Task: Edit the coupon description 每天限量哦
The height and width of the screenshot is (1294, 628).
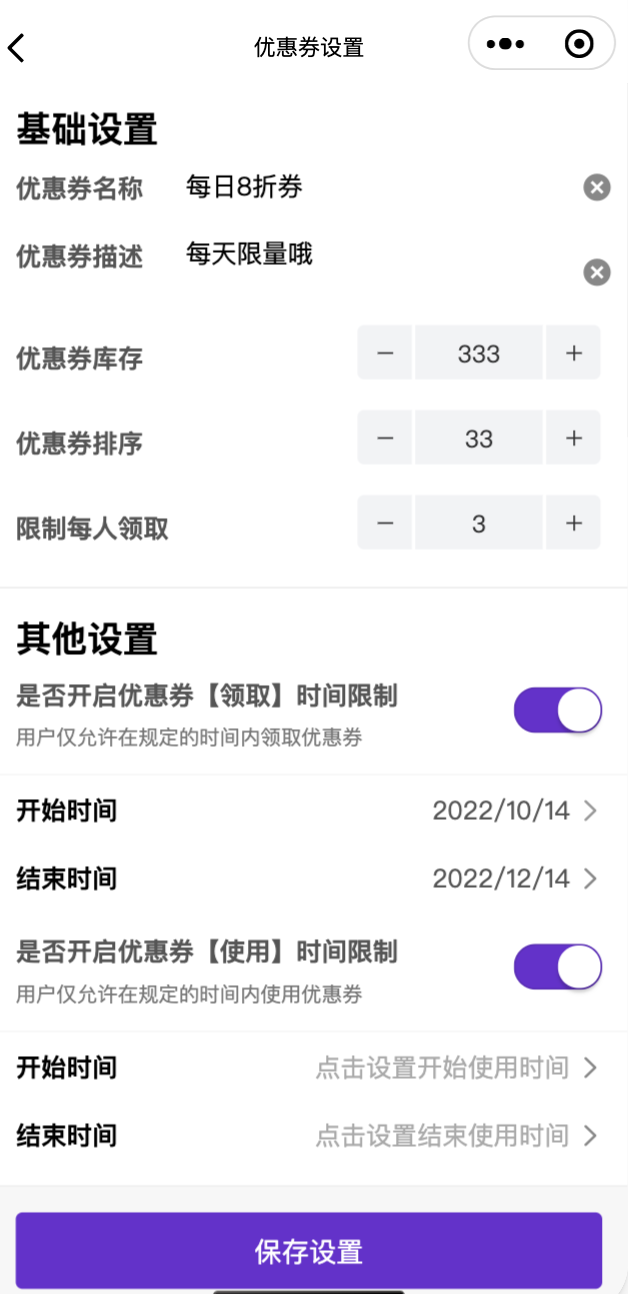Action: (x=249, y=254)
